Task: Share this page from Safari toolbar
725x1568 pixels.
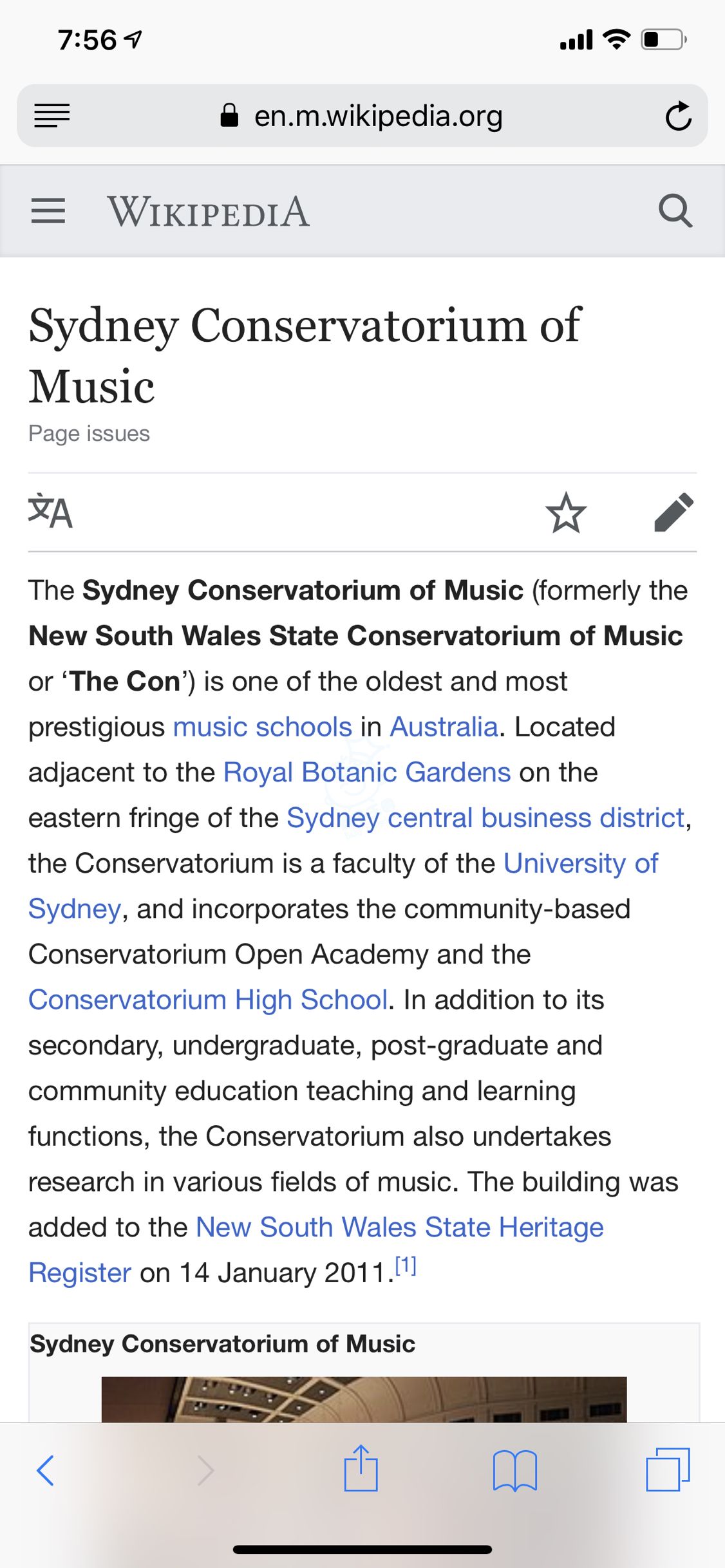Action: pos(361,1468)
